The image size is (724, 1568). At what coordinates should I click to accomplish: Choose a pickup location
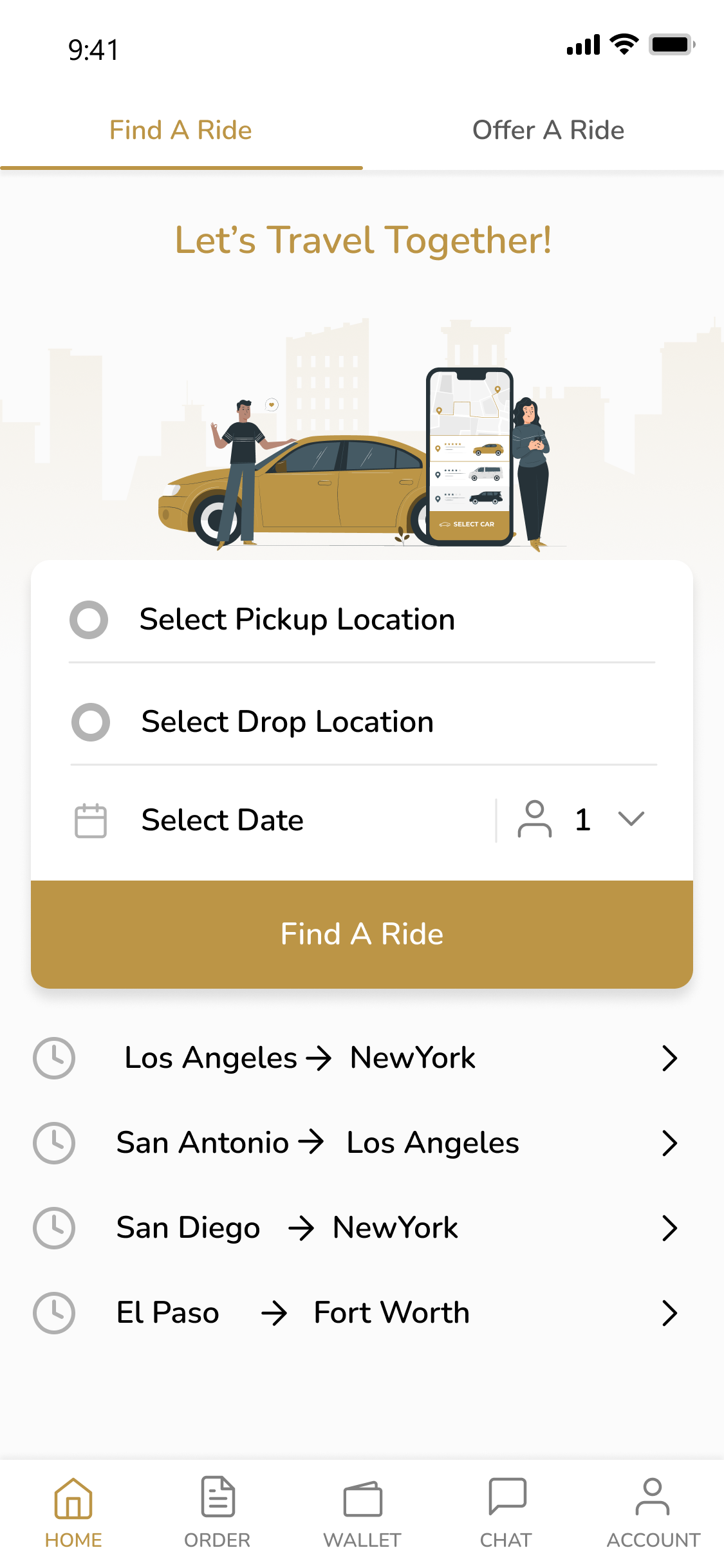coord(297,619)
